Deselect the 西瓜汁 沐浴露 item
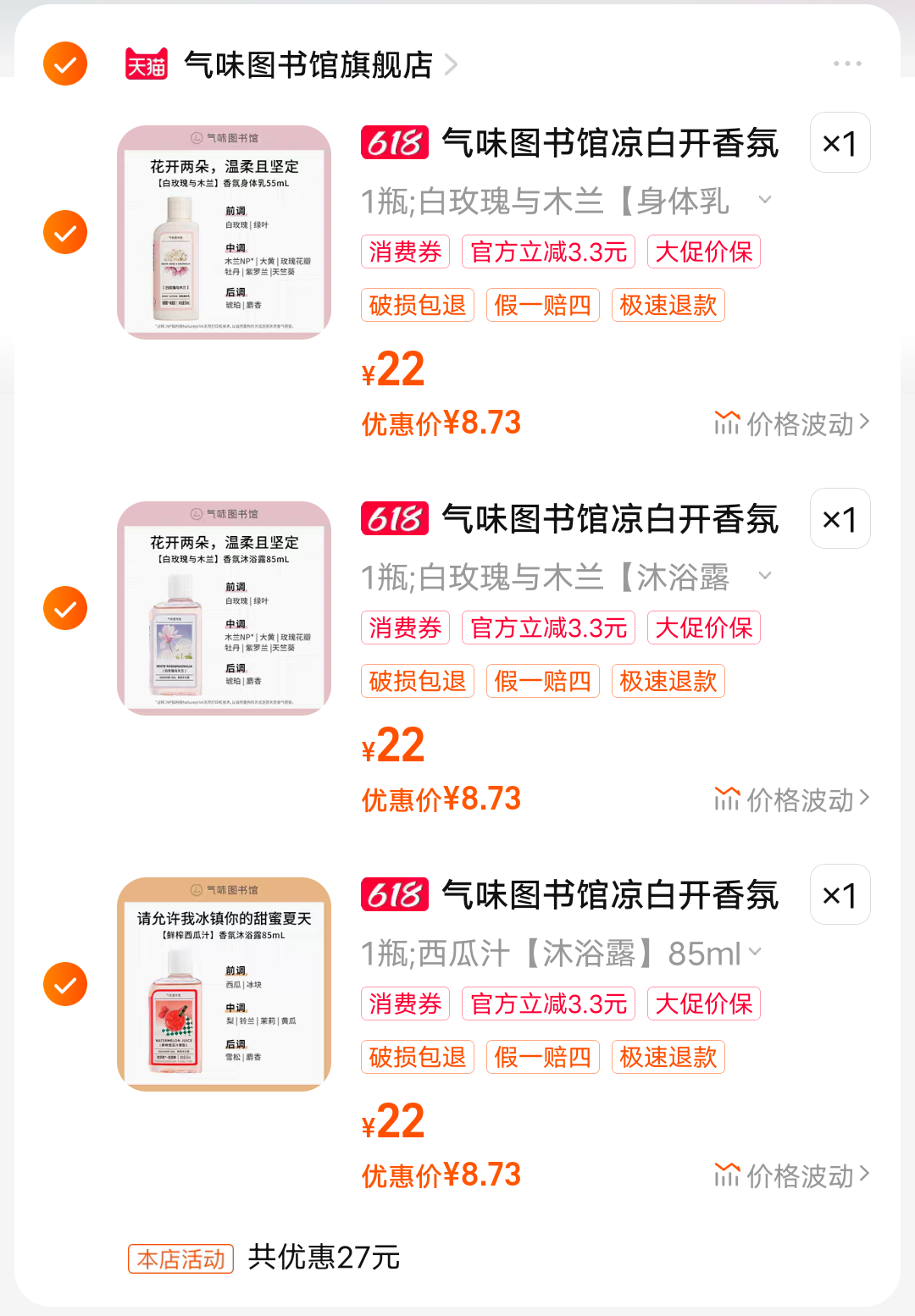The width and height of the screenshot is (915, 1316). [x=65, y=985]
